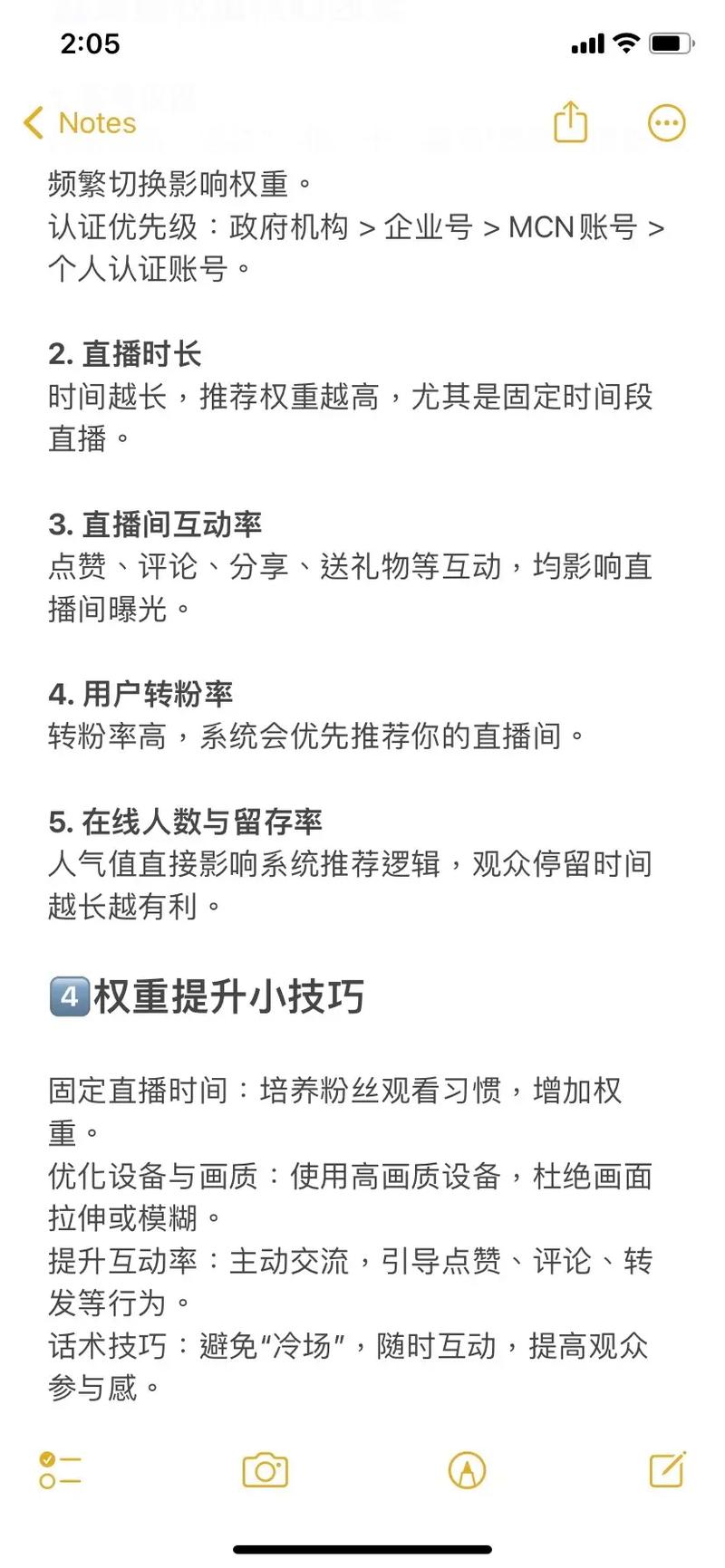Share this note
Screen dimensions: 725x1568
tap(570, 122)
